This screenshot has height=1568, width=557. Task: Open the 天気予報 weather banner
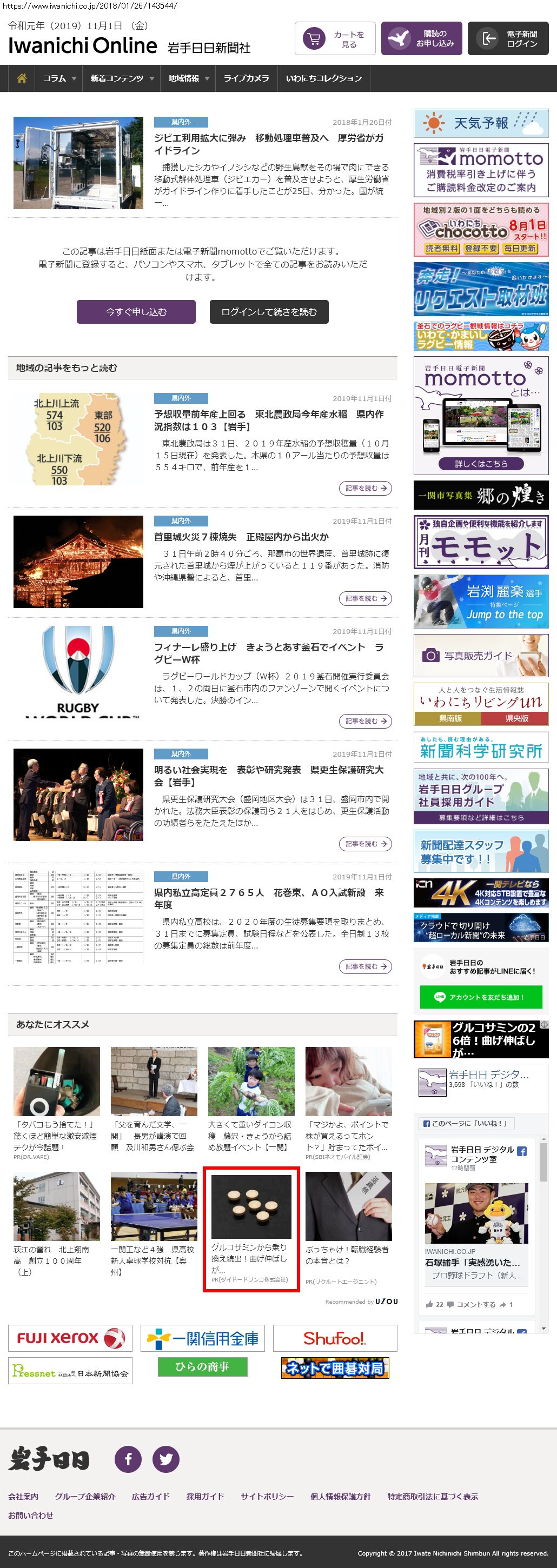[x=481, y=123]
